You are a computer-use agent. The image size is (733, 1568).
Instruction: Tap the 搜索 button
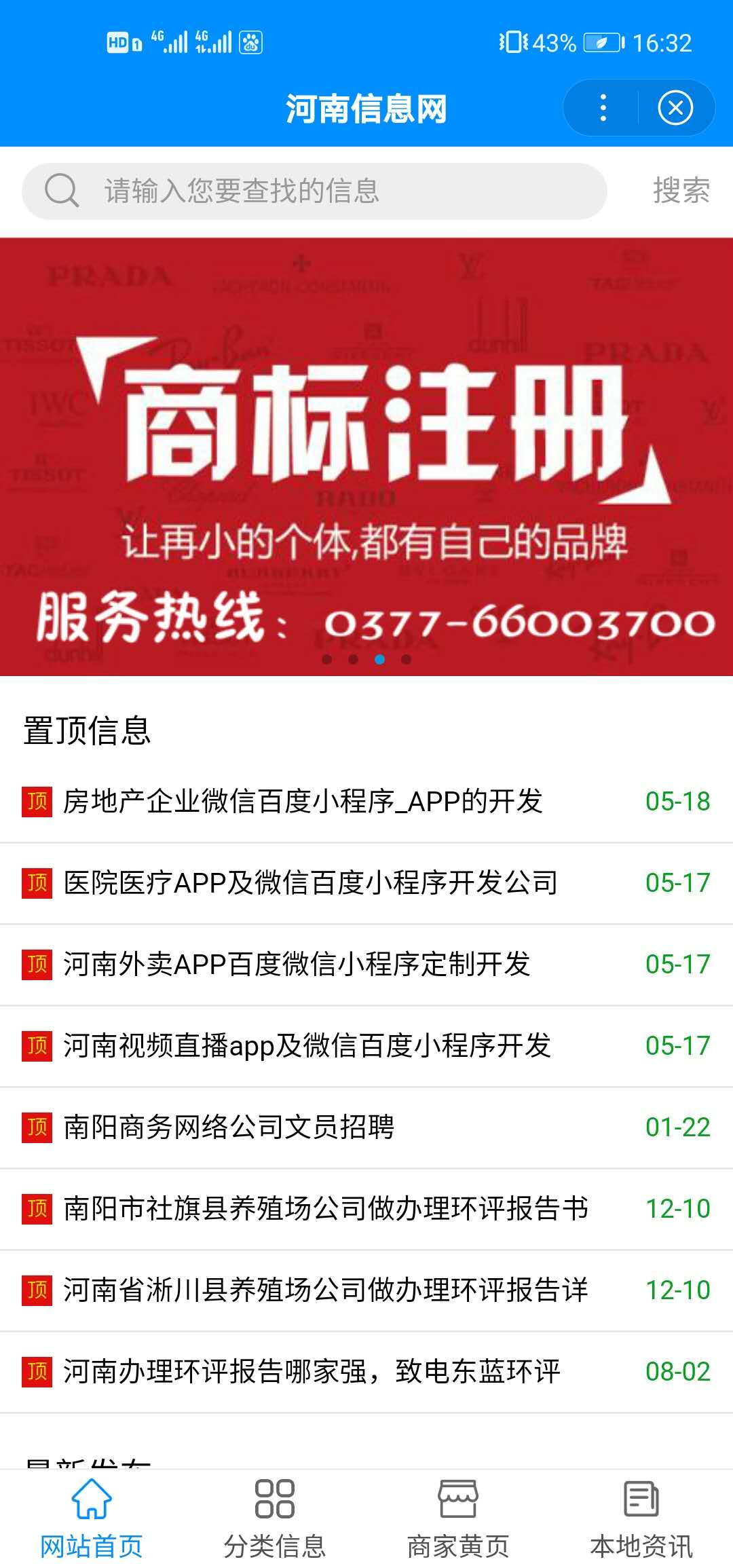tap(681, 191)
